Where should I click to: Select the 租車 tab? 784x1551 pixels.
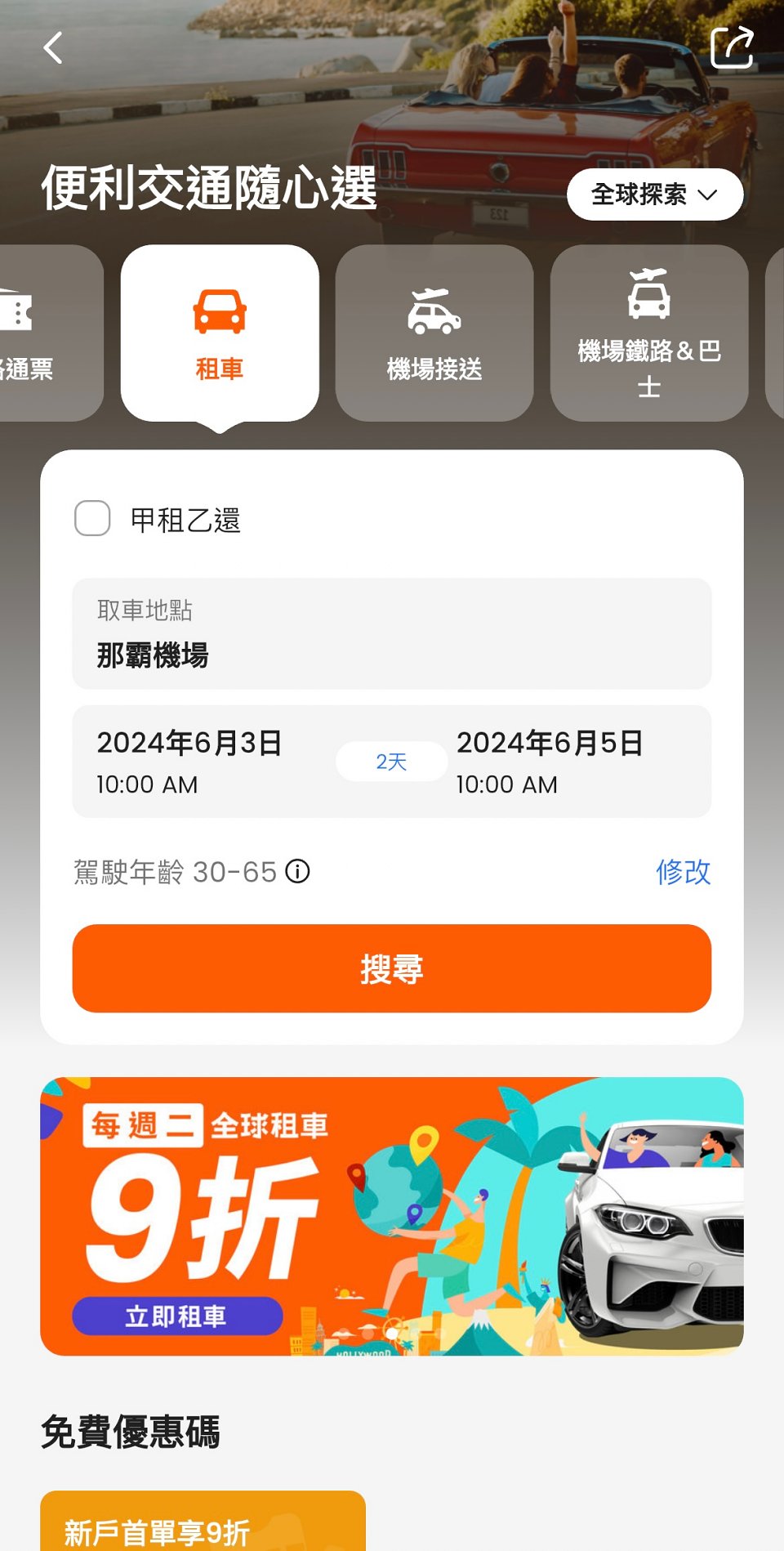click(220, 333)
